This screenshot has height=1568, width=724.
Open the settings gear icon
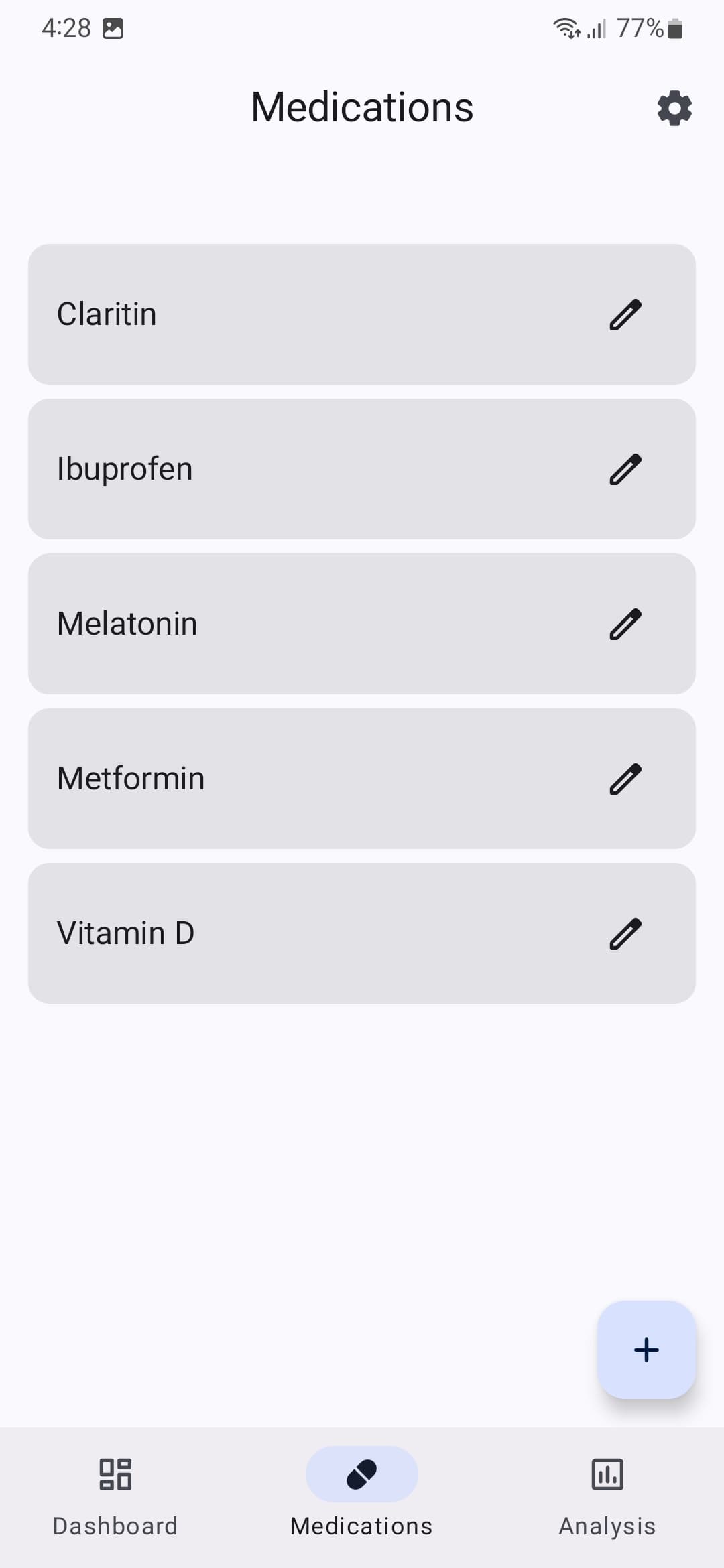pyautogui.click(x=673, y=108)
